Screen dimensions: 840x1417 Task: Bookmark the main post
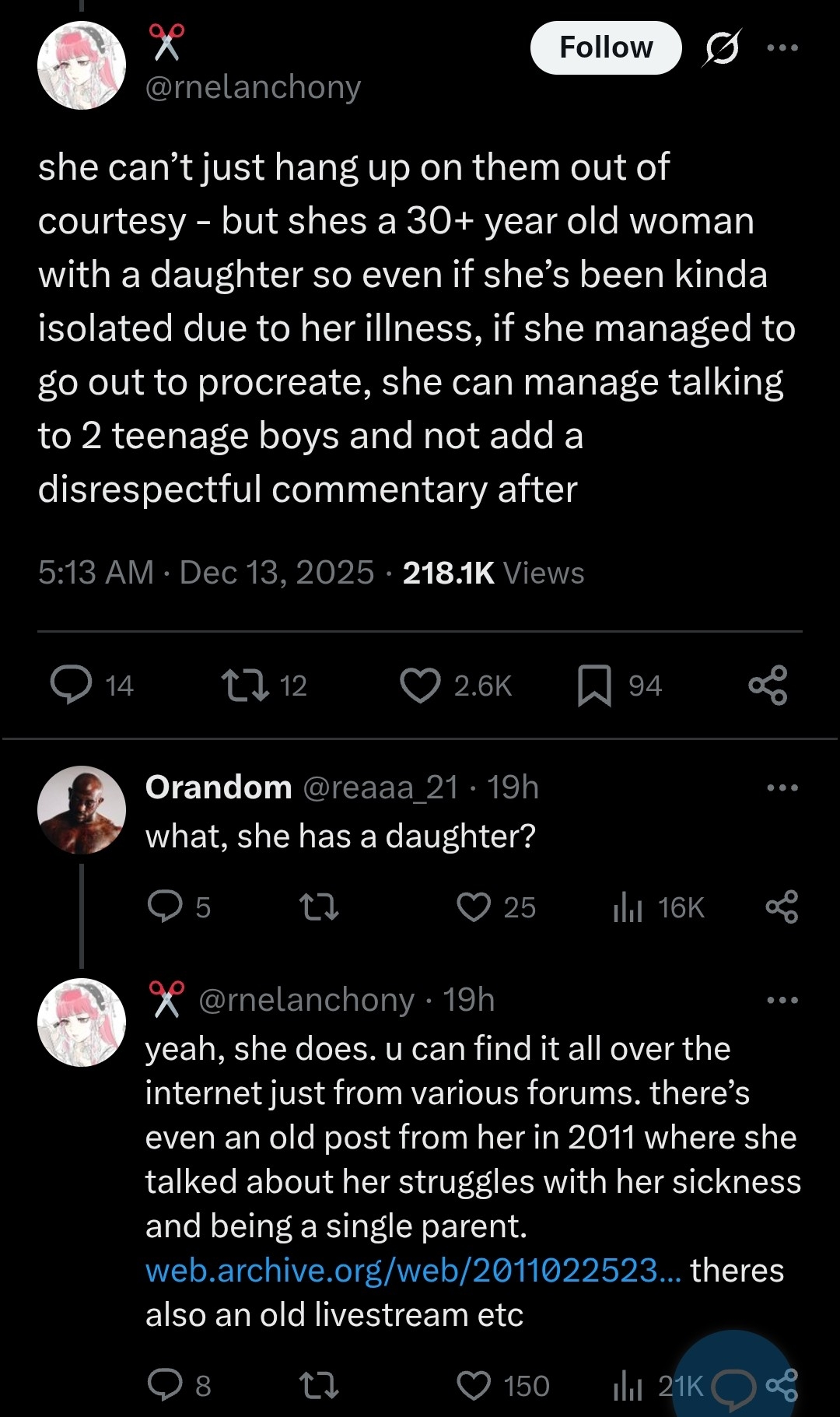click(x=594, y=686)
